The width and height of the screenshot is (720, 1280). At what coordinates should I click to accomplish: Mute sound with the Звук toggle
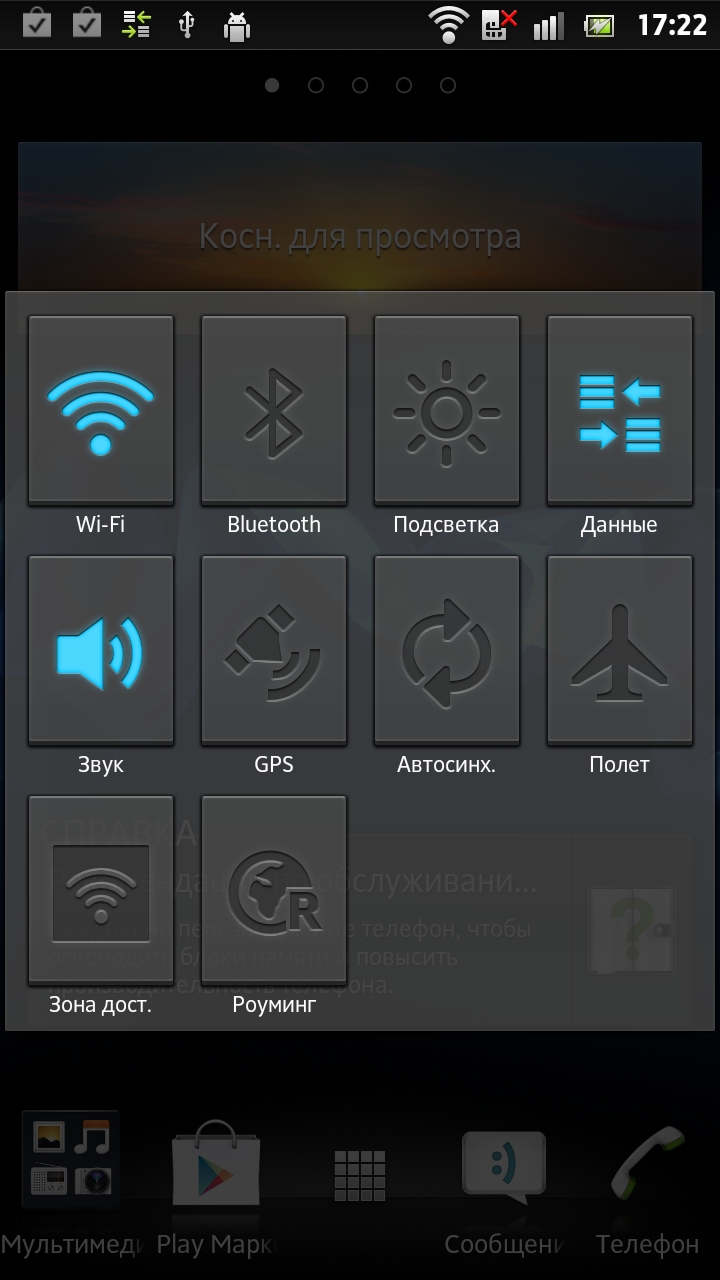(x=101, y=650)
